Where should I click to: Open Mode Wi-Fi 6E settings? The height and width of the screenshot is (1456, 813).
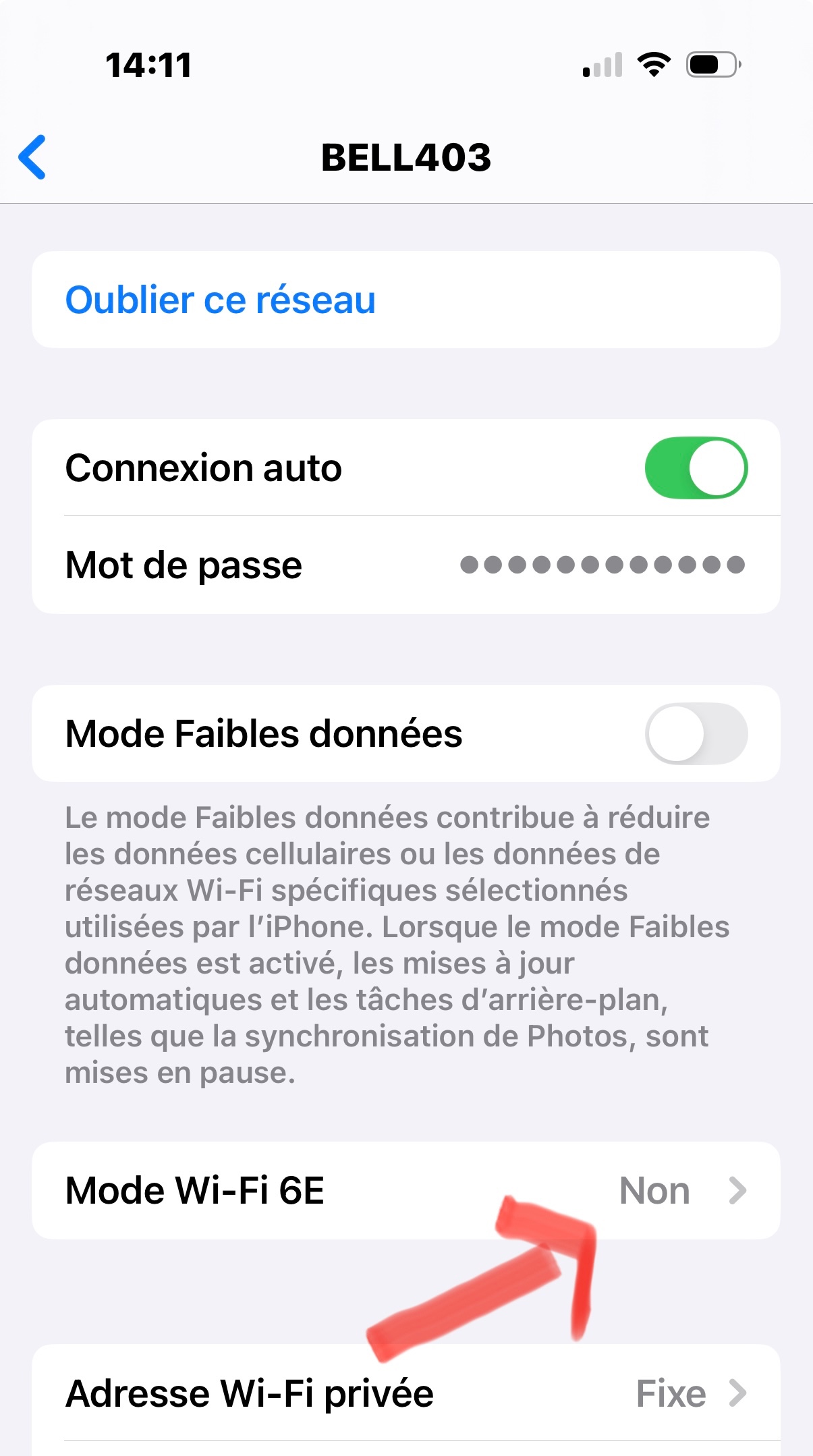point(405,1190)
